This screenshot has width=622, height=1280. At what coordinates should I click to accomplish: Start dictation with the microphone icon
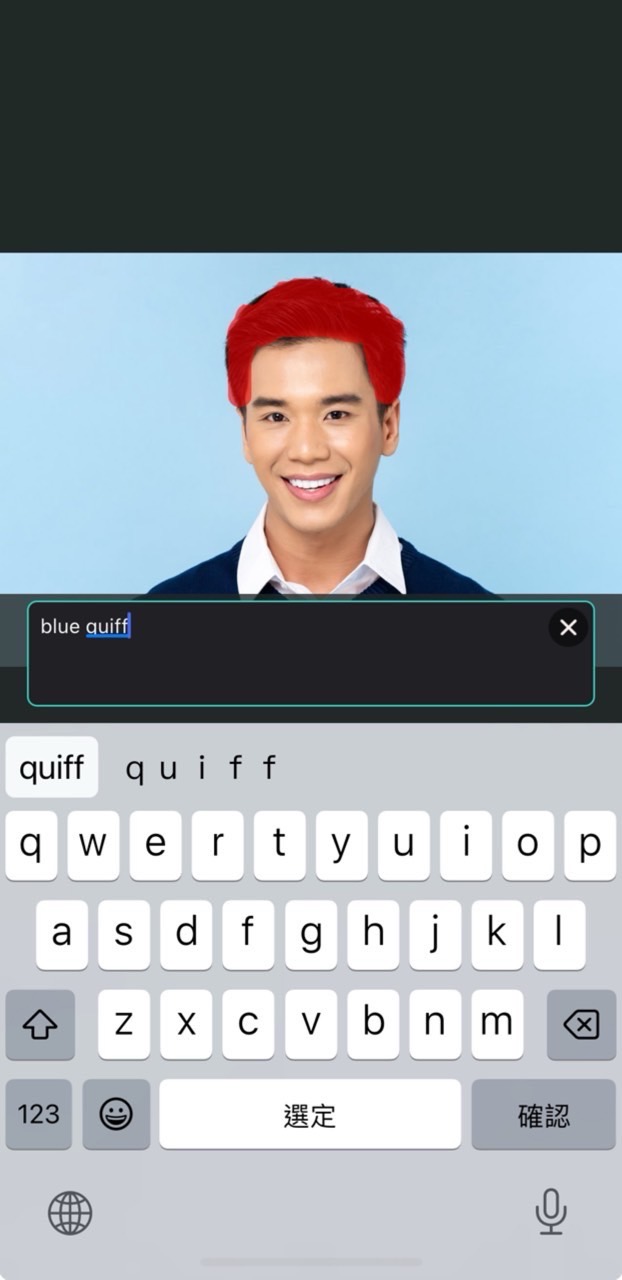coord(551,1212)
